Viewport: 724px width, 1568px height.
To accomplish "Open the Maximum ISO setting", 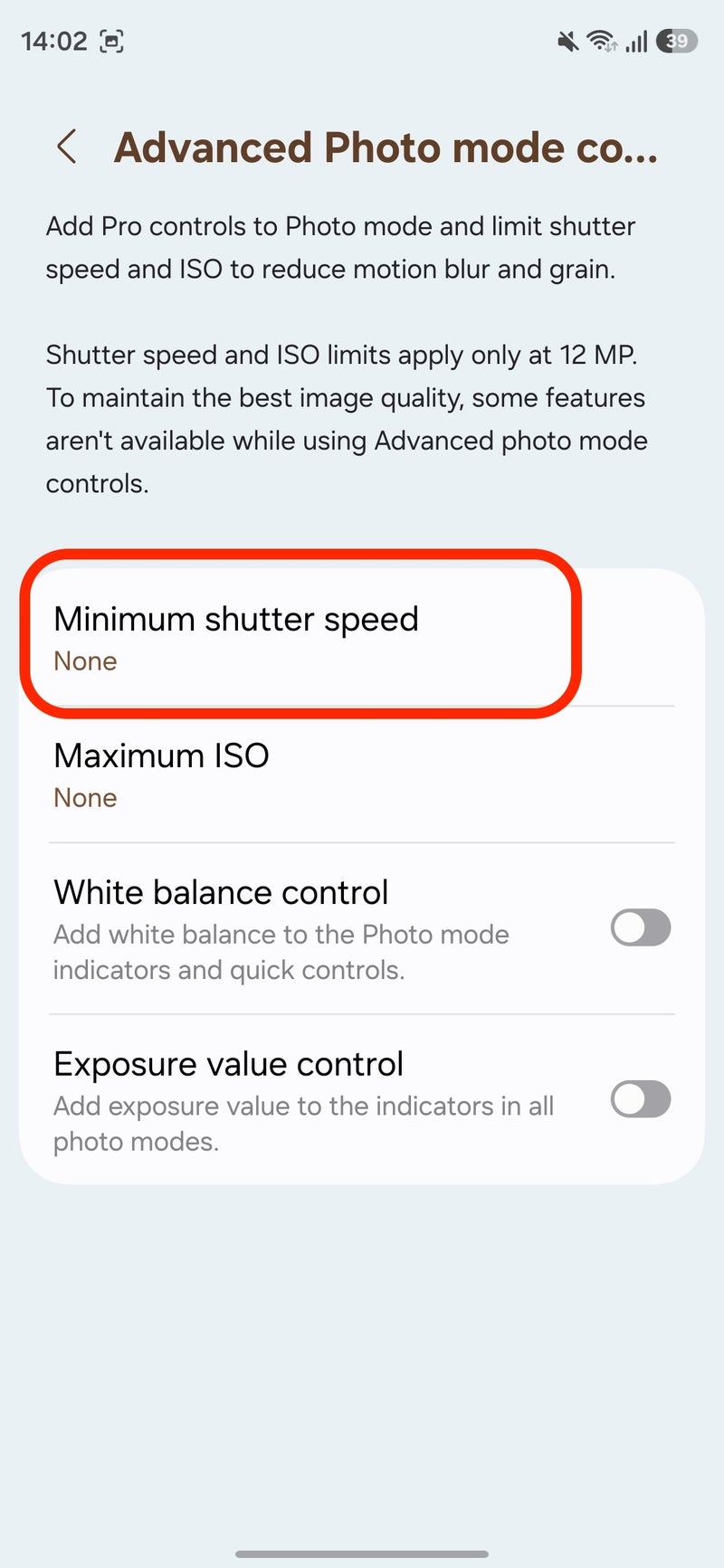I will coord(362,775).
